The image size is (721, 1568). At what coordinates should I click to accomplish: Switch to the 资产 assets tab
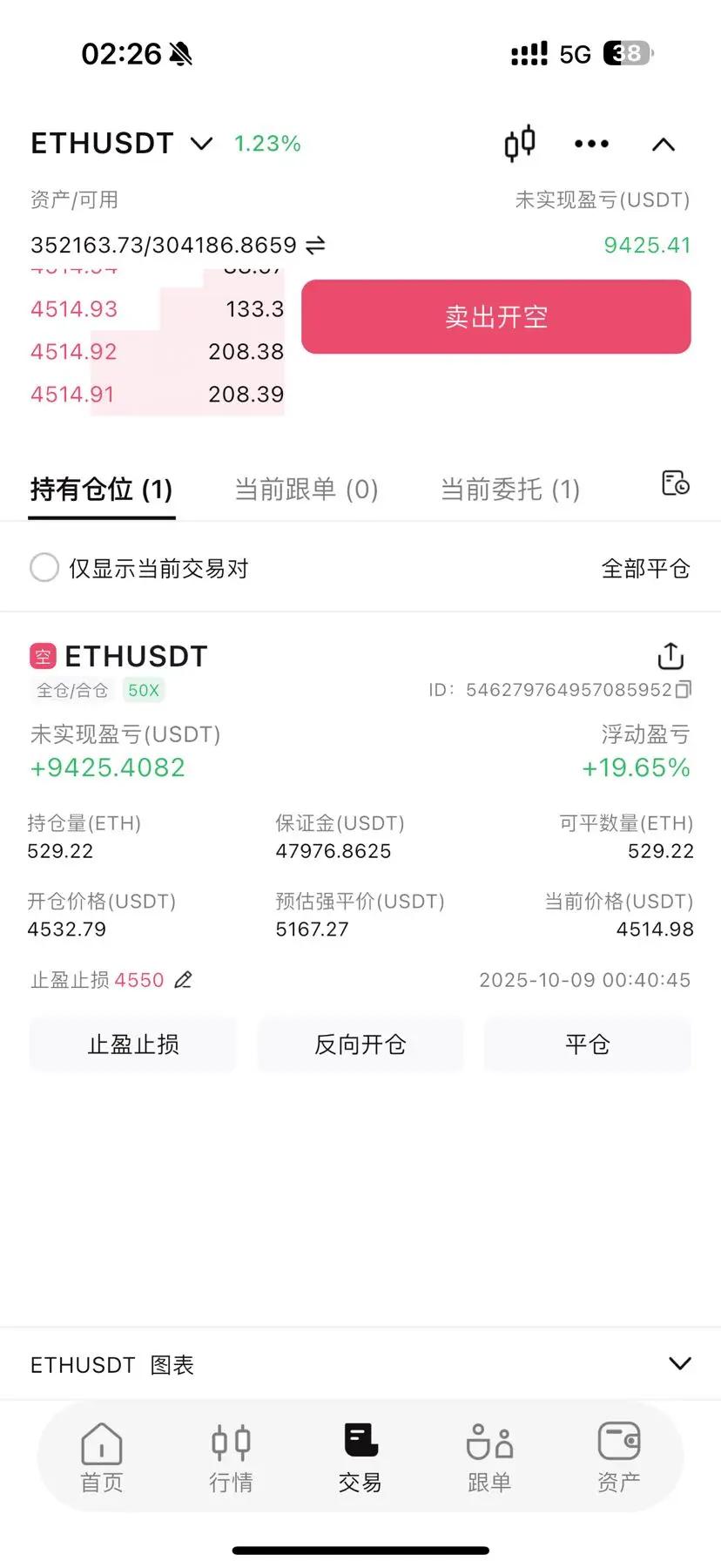(619, 1458)
